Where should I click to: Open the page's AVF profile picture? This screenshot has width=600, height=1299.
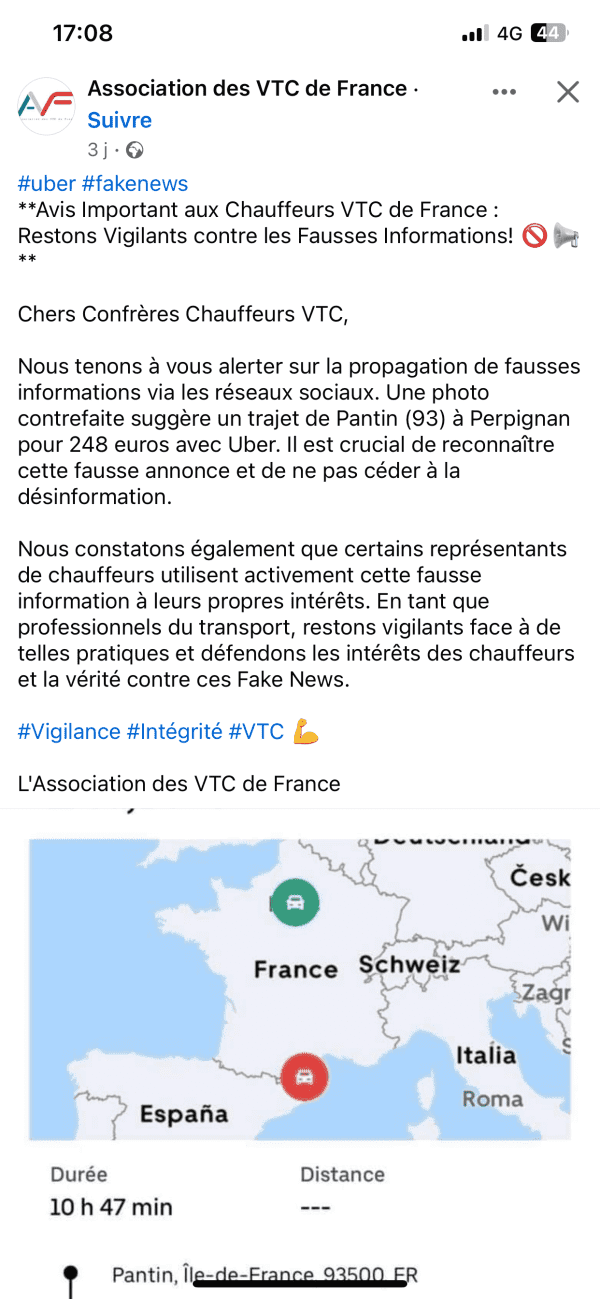point(46,106)
